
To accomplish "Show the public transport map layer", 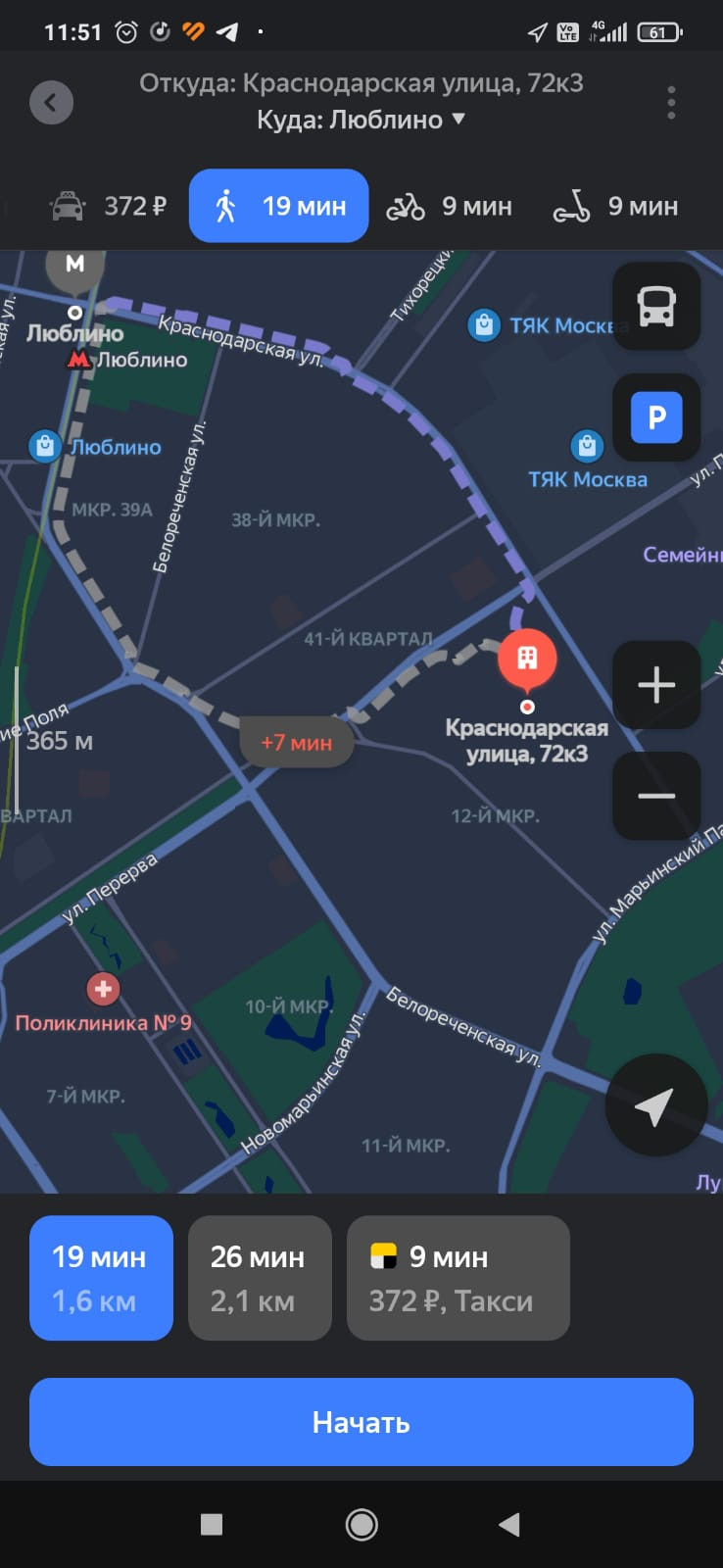I will (656, 306).
